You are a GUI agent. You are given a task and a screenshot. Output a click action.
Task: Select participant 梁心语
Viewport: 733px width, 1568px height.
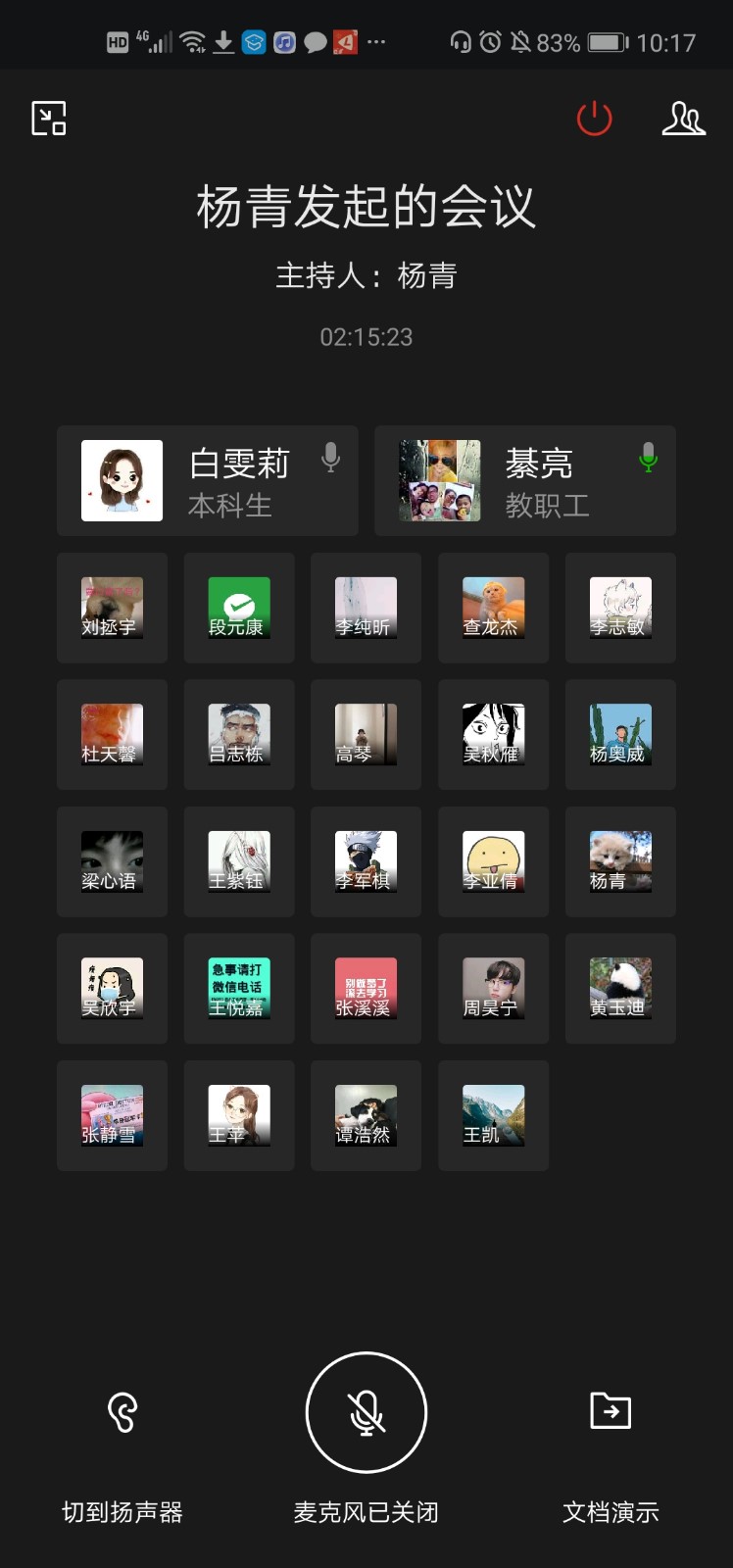(x=112, y=861)
